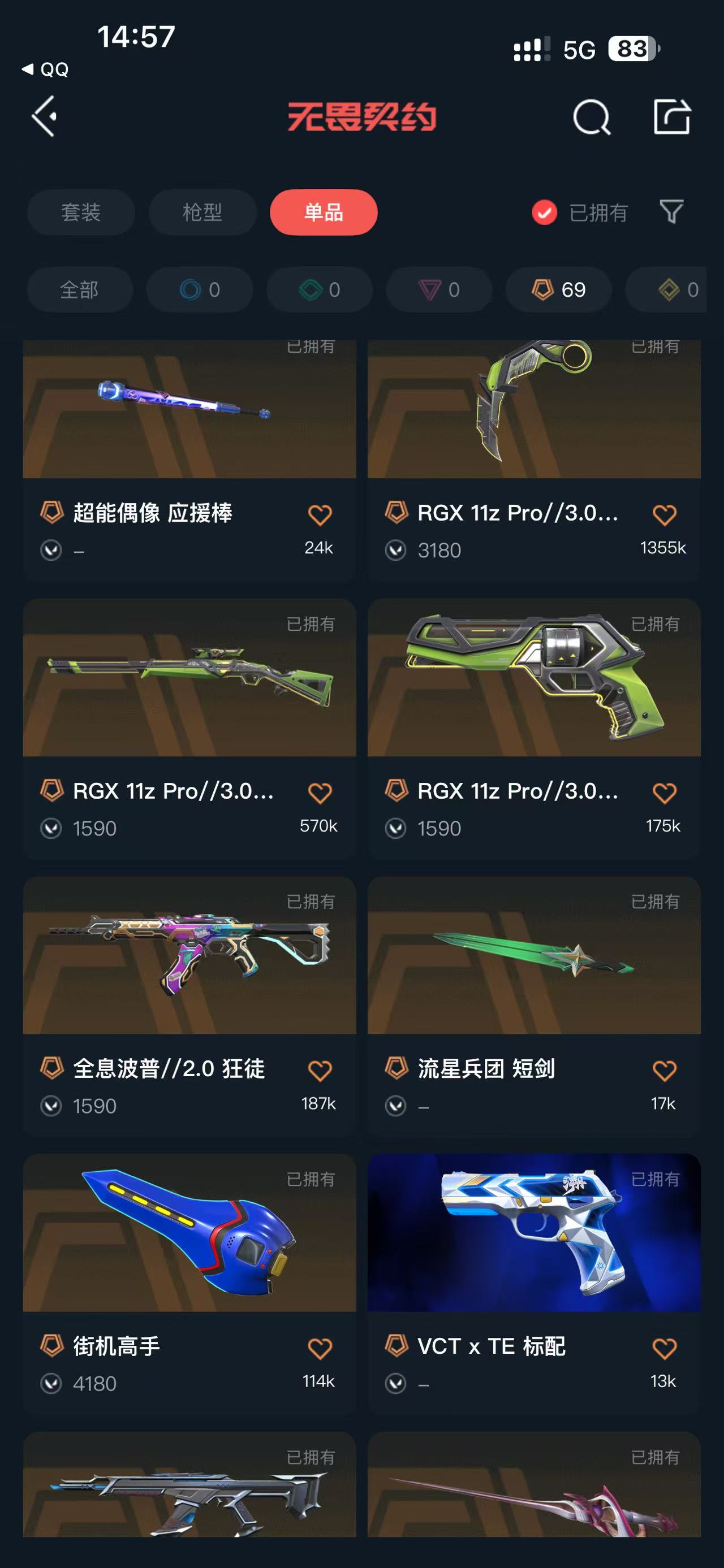
Task: Open the funnel filter icon
Action: pos(671,212)
